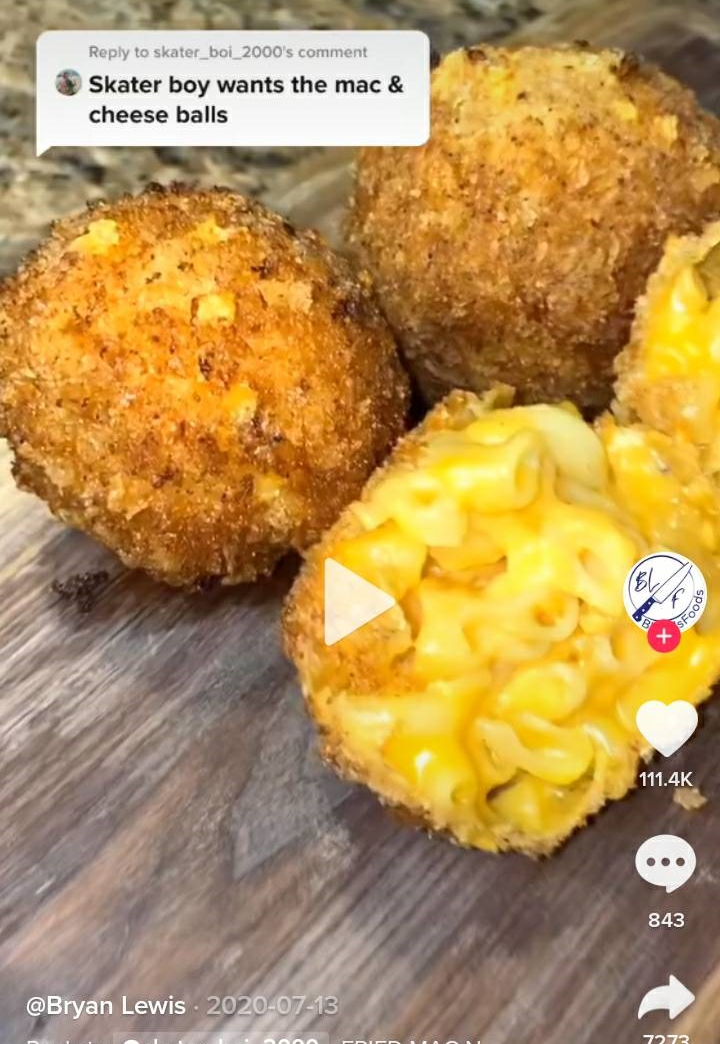The image size is (720, 1044).
Task: Open the @Bryan Lewis username link
Action: [x=106, y=1005]
